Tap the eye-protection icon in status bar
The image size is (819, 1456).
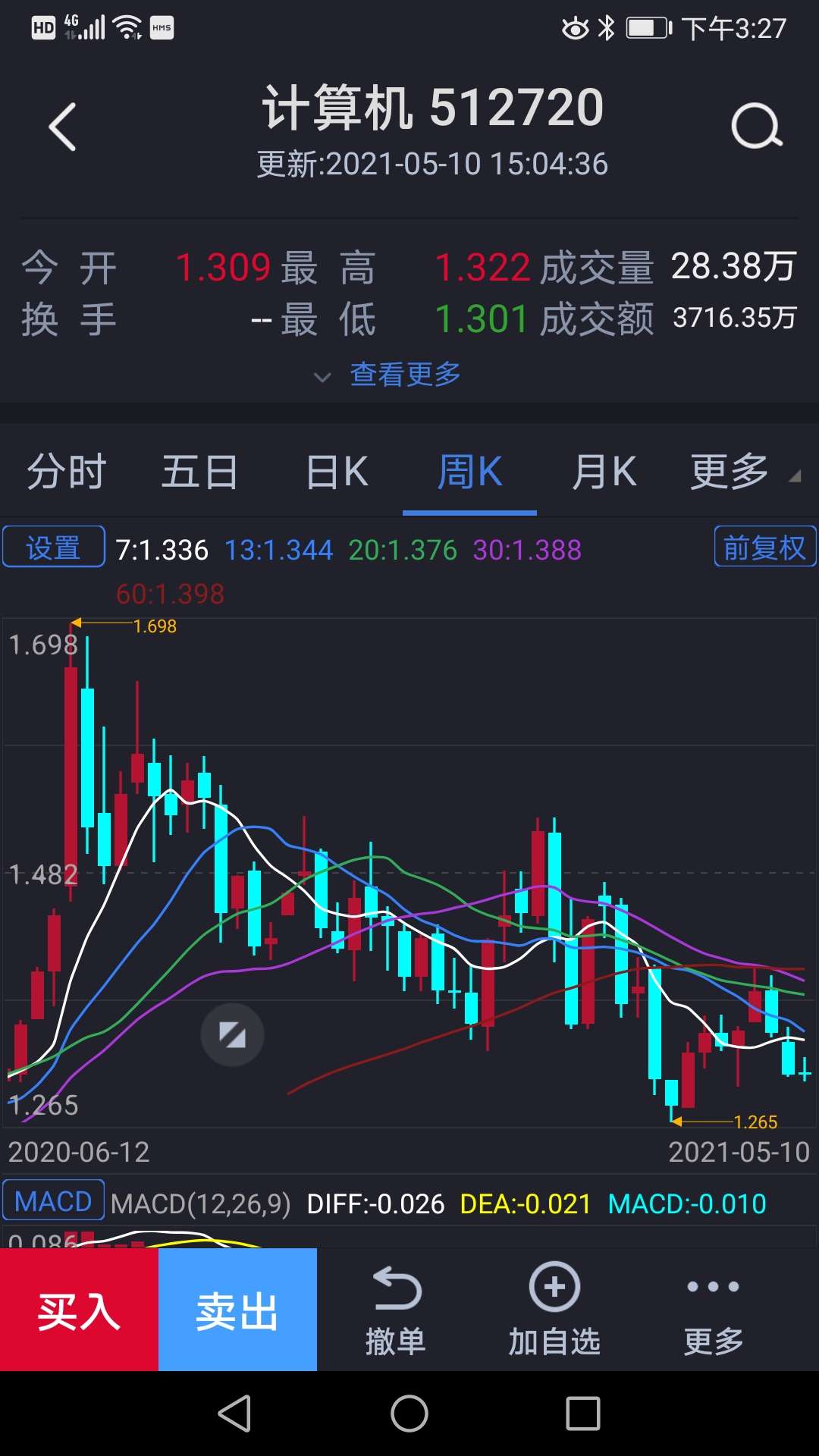tap(574, 28)
